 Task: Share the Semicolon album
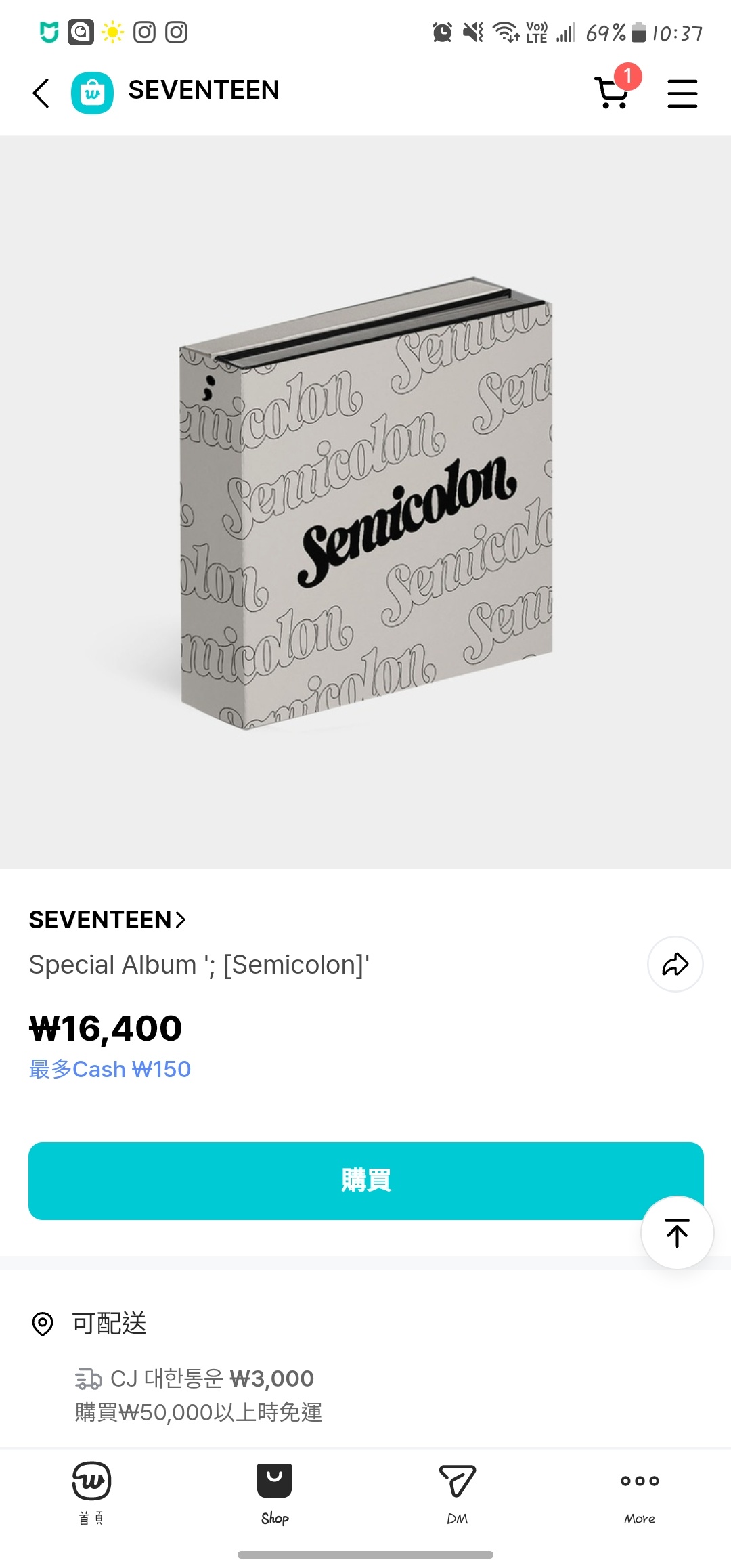click(675, 963)
